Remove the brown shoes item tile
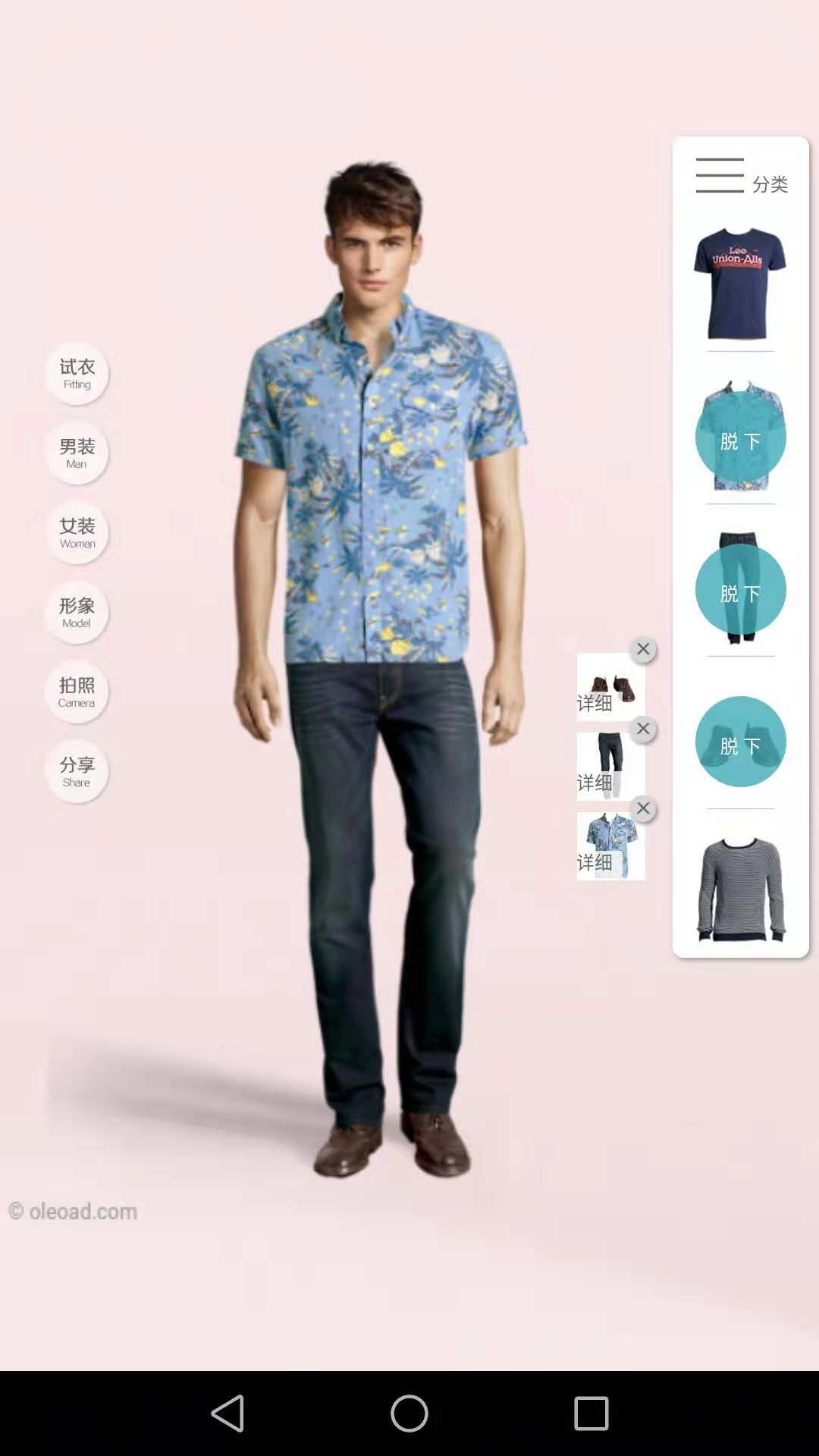Viewport: 819px width, 1456px height. [643, 649]
